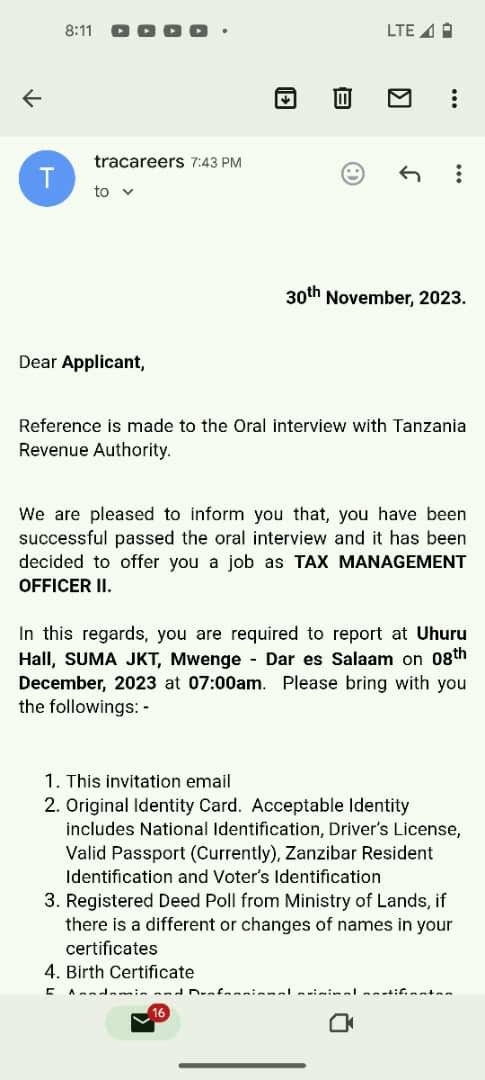Switch to the Mail tab

(143, 1023)
